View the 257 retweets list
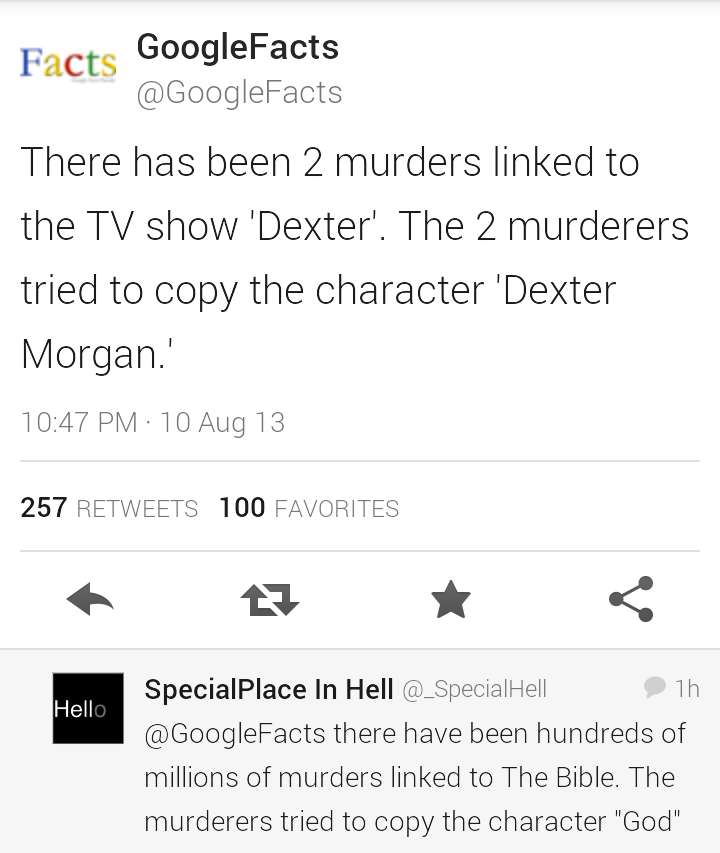This screenshot has height=853, width=720. click(x=110, y=508)
